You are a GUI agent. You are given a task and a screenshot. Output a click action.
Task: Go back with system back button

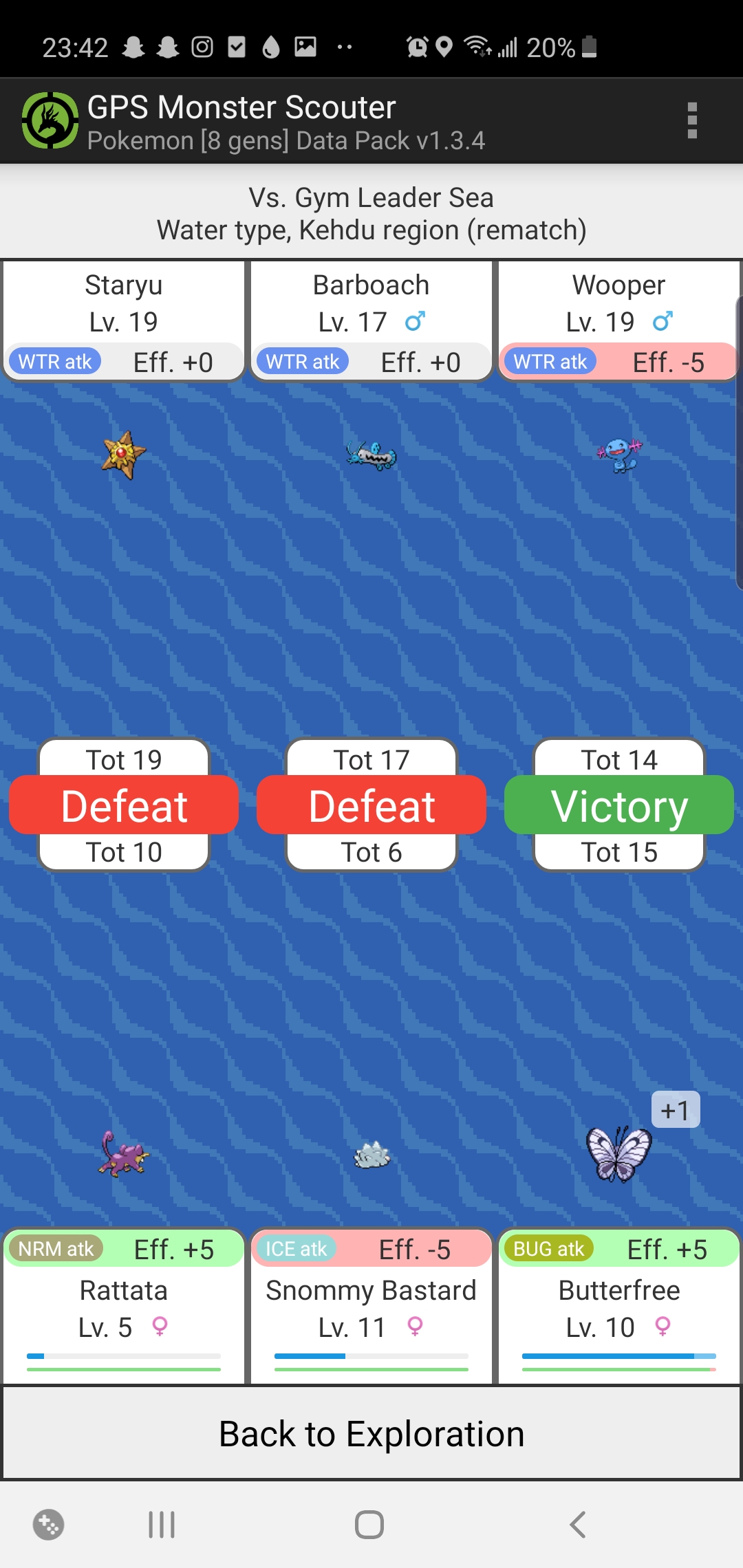pos(578,1524)
